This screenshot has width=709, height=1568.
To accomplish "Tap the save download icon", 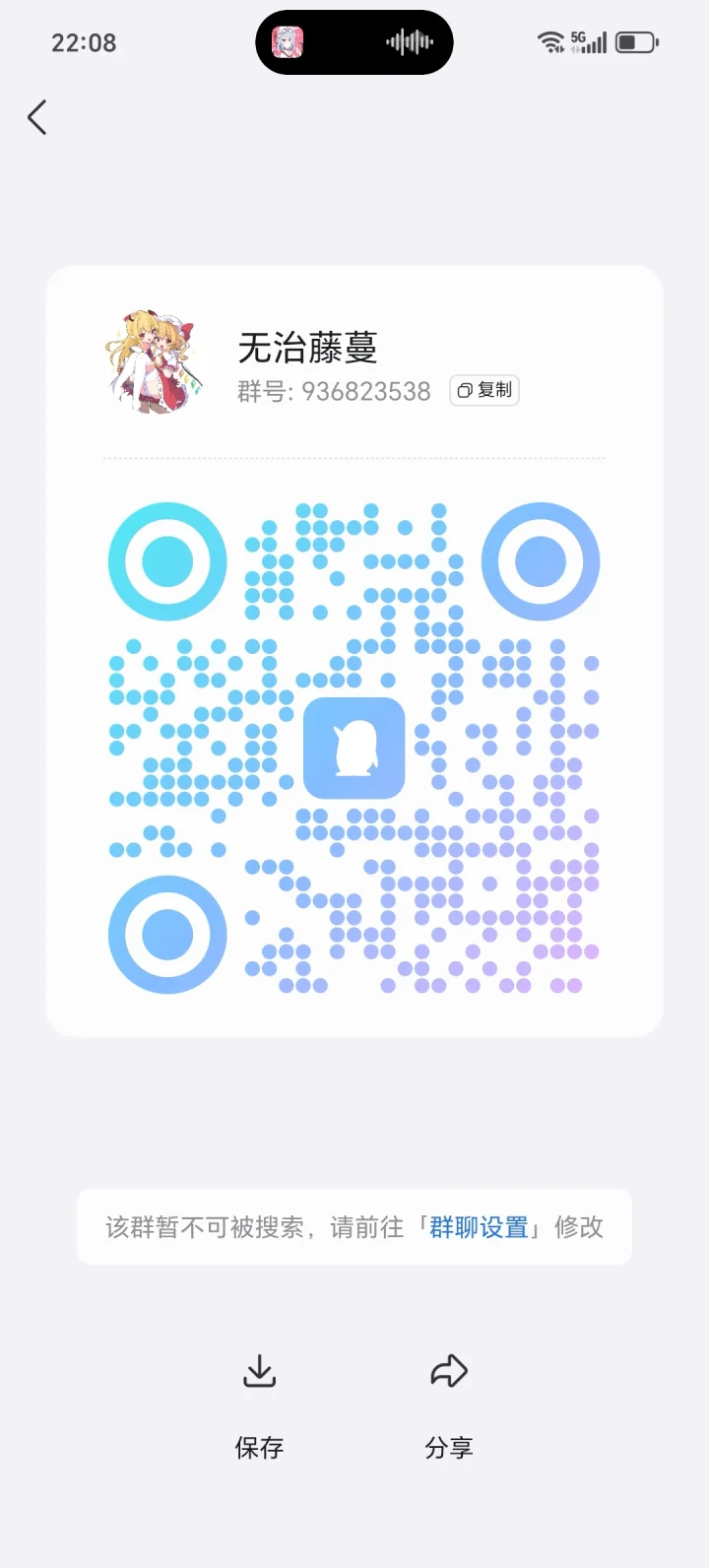I will point(259,1371).
